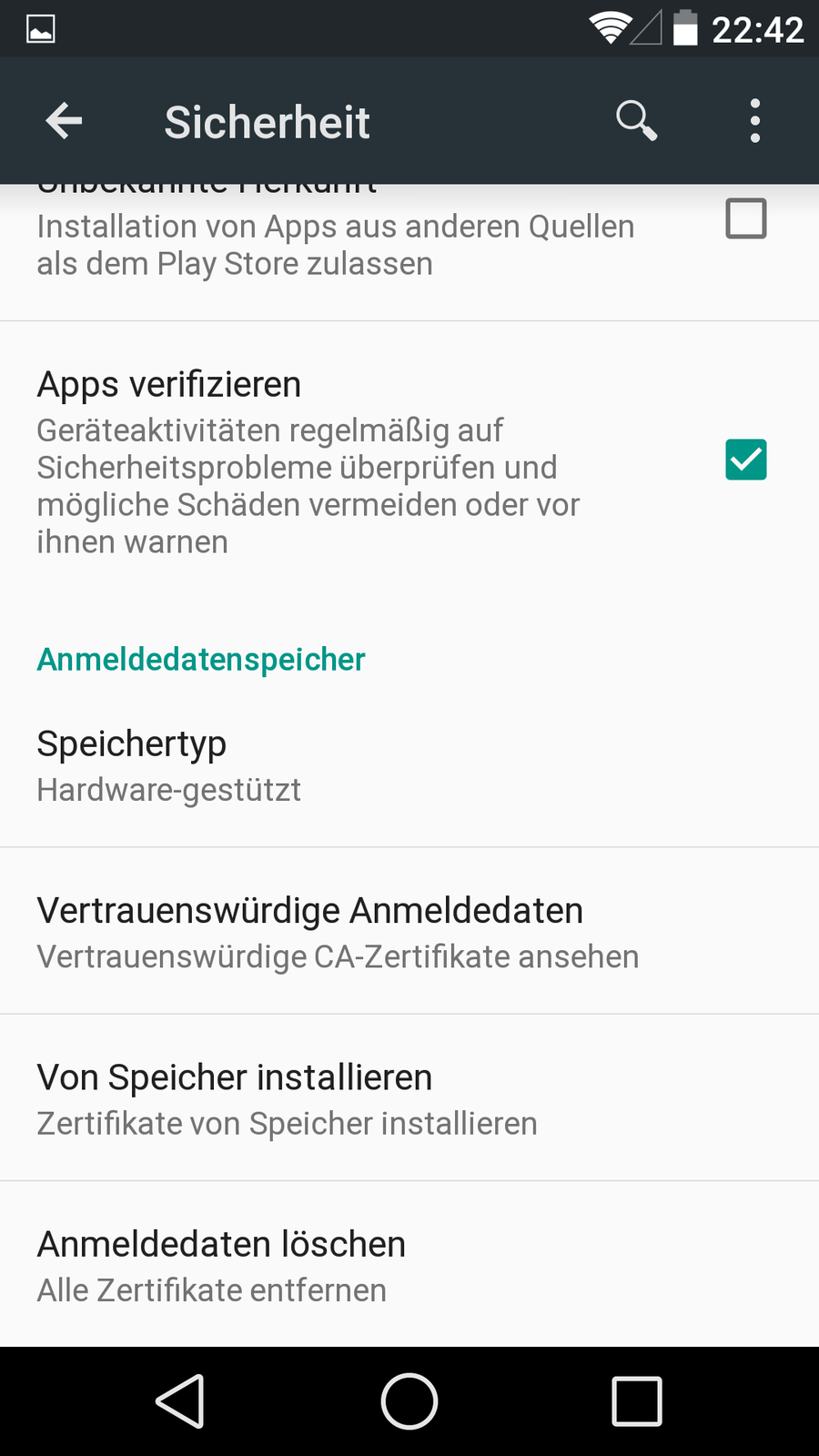
Task: Open the three-dot overflow menu
Action: tap(754, 121)
